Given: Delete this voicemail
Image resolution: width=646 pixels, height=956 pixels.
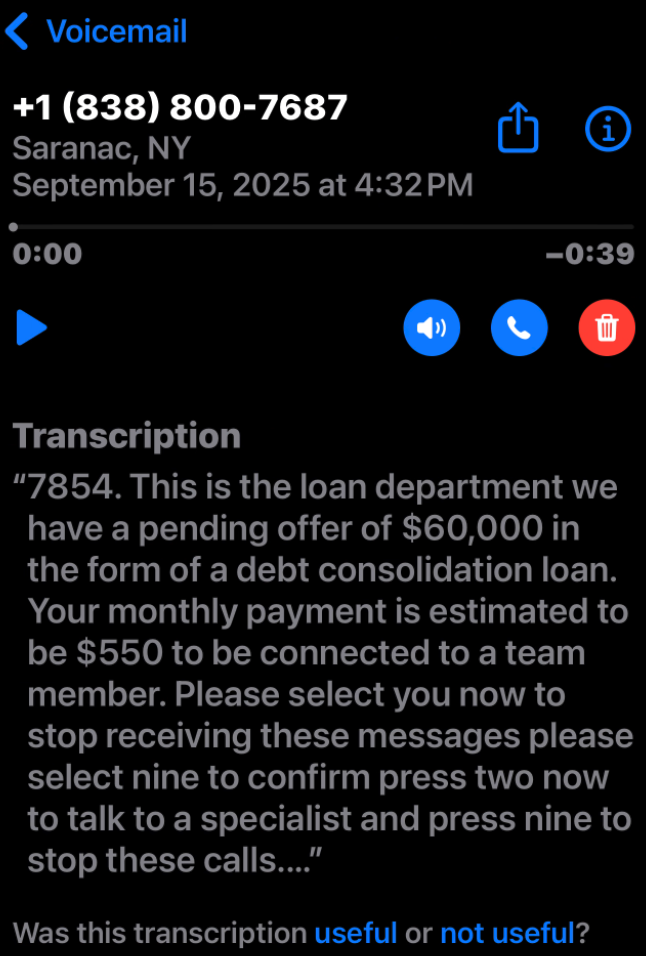Looking at the screenshot, I should click(x=606, y=328).
